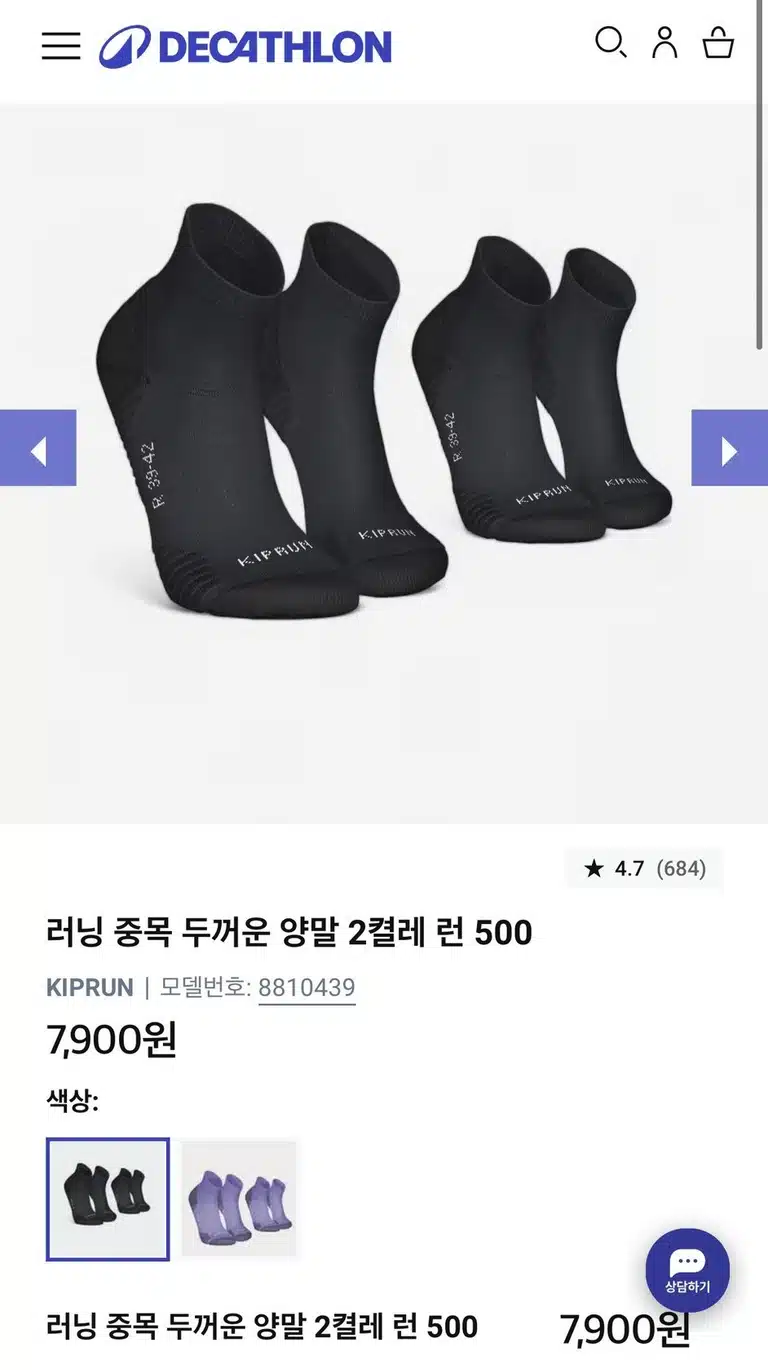768x1370 pixels.
Task: Select the black sock color
Action: point(108,1199)
